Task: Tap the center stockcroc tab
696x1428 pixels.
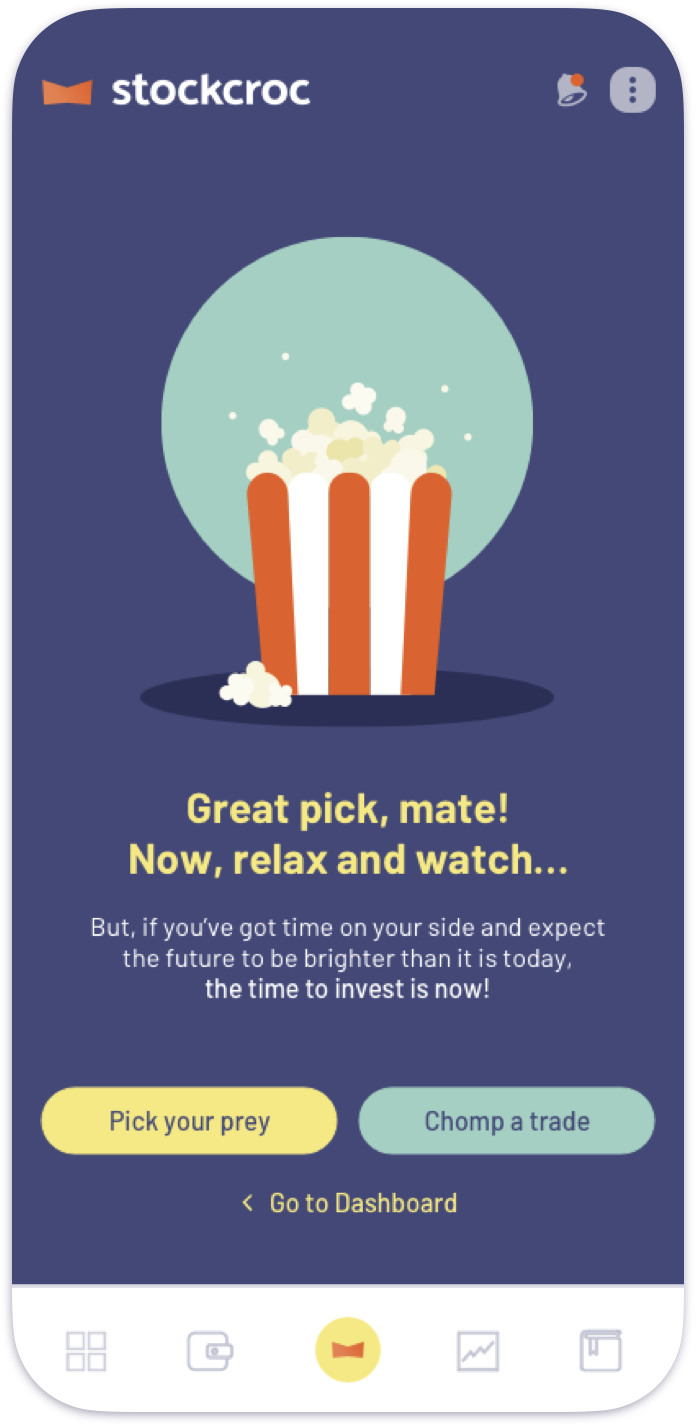Action: click(x=348, y=1351)
